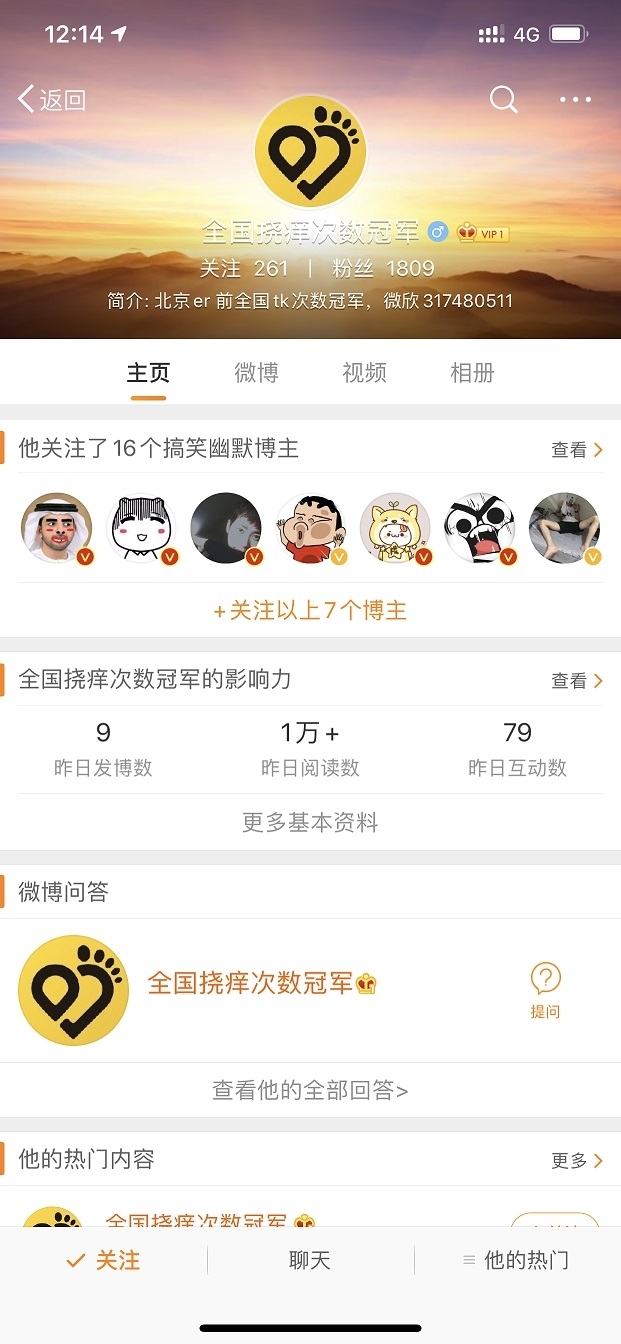
Task: Follow all with 关注以上7个博主
Action: [310, 610]
